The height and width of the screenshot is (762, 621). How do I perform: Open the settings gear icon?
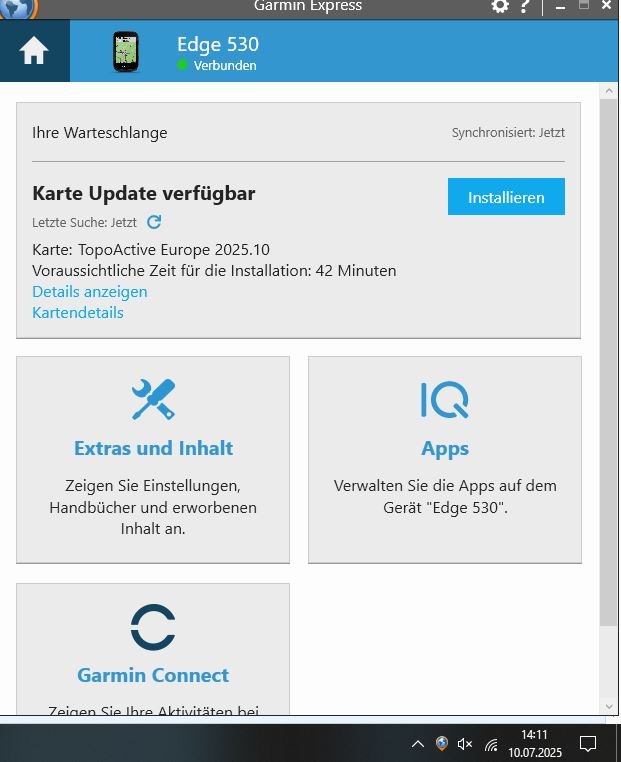coord(500,7)
